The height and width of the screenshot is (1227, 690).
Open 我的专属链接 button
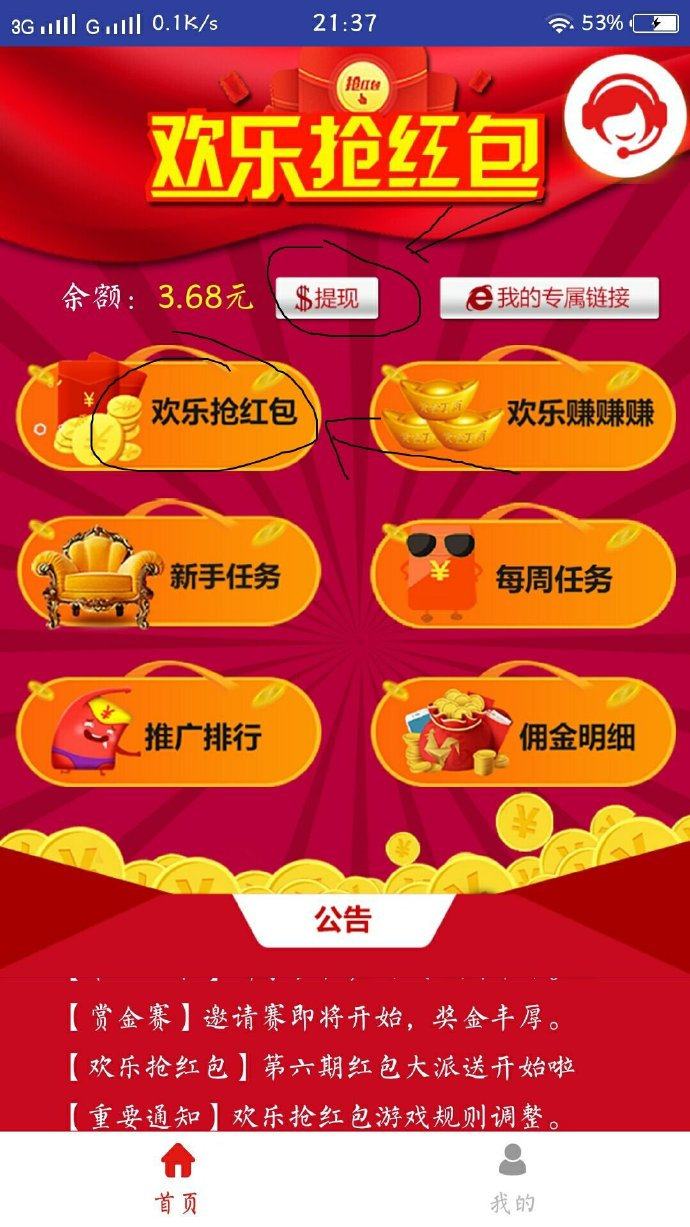click(x=549, y=298)
